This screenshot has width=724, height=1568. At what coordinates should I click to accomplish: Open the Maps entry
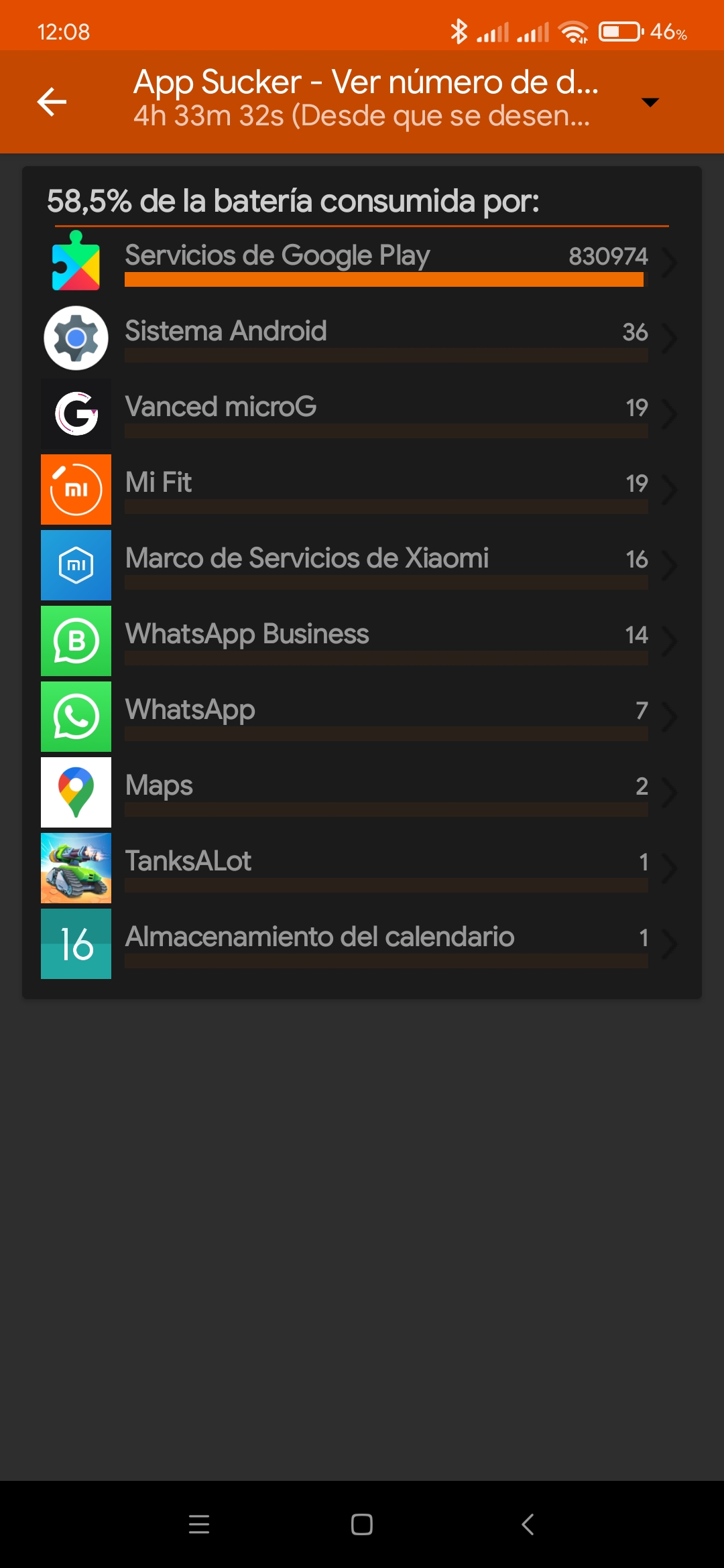(362, 792)
